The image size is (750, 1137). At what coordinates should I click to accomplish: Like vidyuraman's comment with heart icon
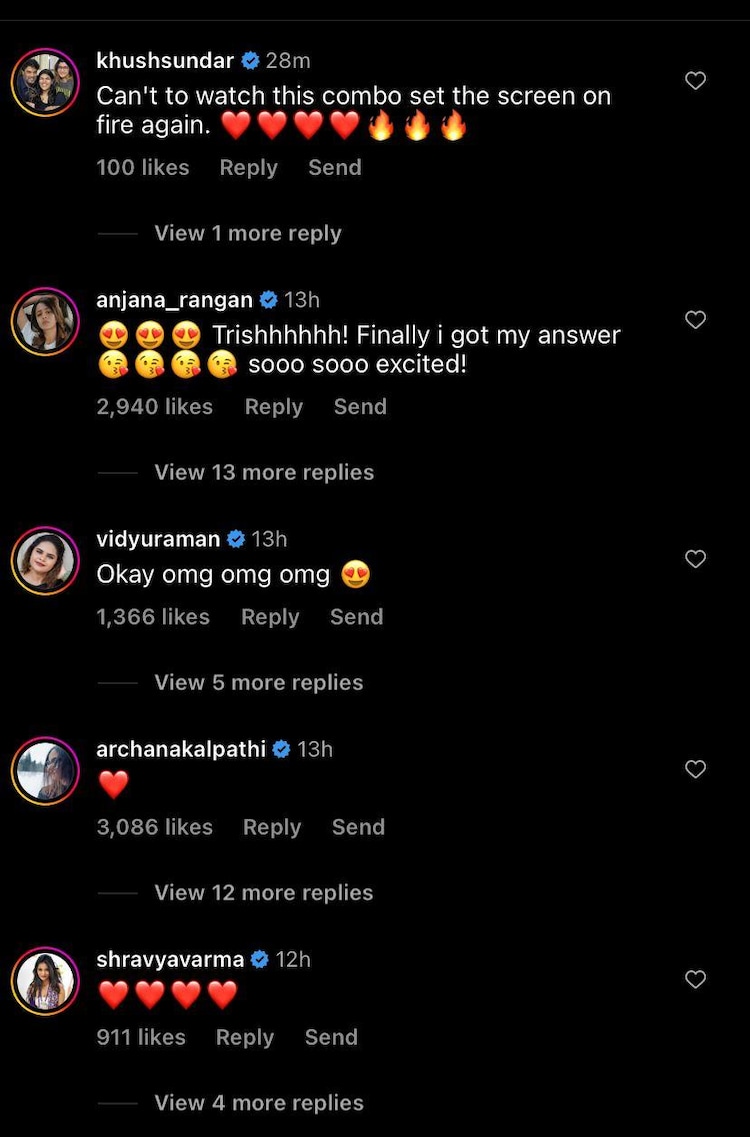pos(696,559)
